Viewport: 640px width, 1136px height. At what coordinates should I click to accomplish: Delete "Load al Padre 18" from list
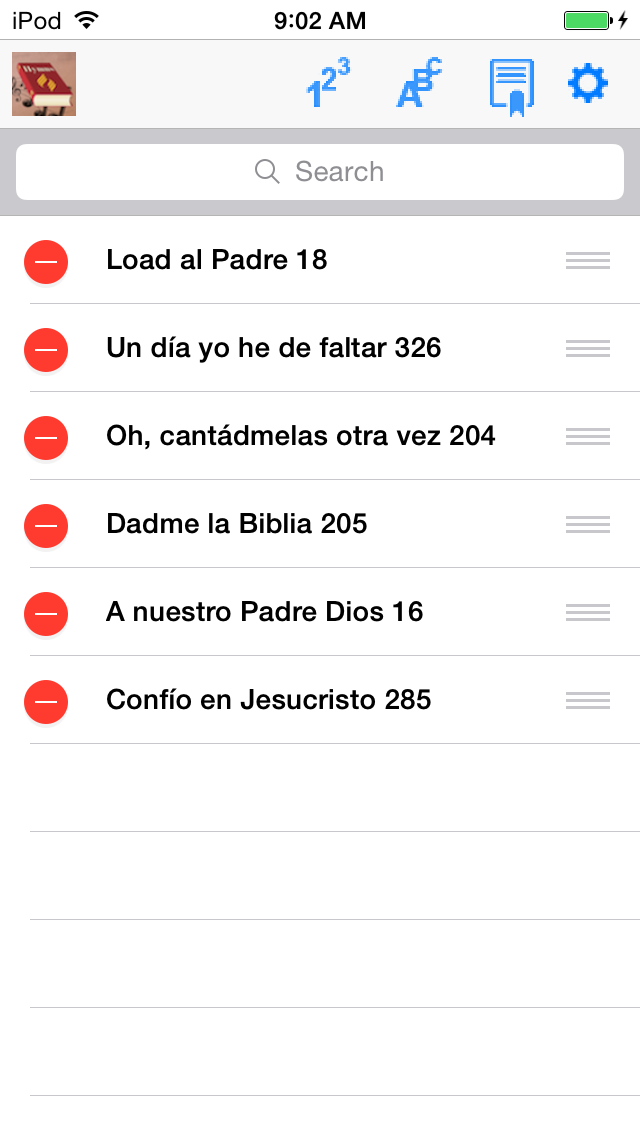[x=46, y=261]
